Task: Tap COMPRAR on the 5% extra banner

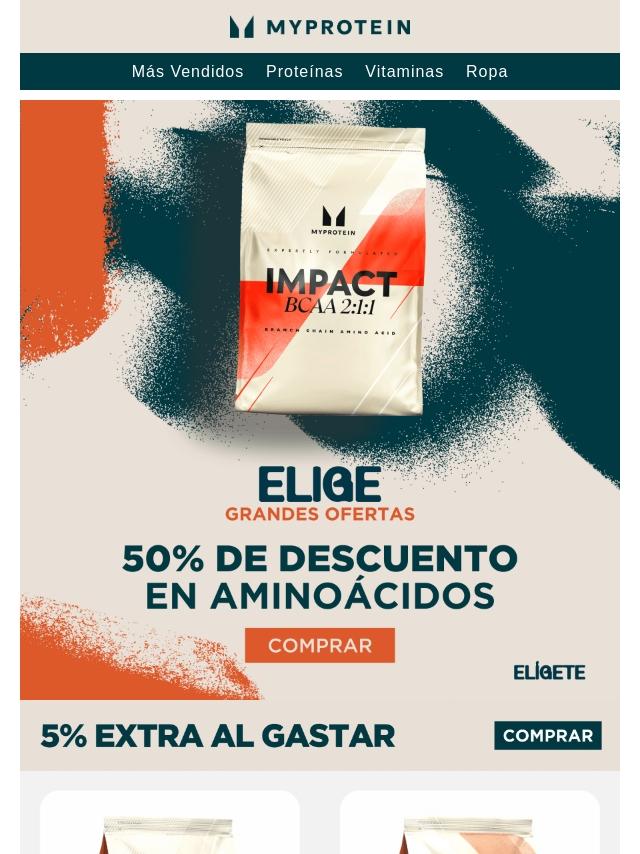Action: click(x=547, y=736)
